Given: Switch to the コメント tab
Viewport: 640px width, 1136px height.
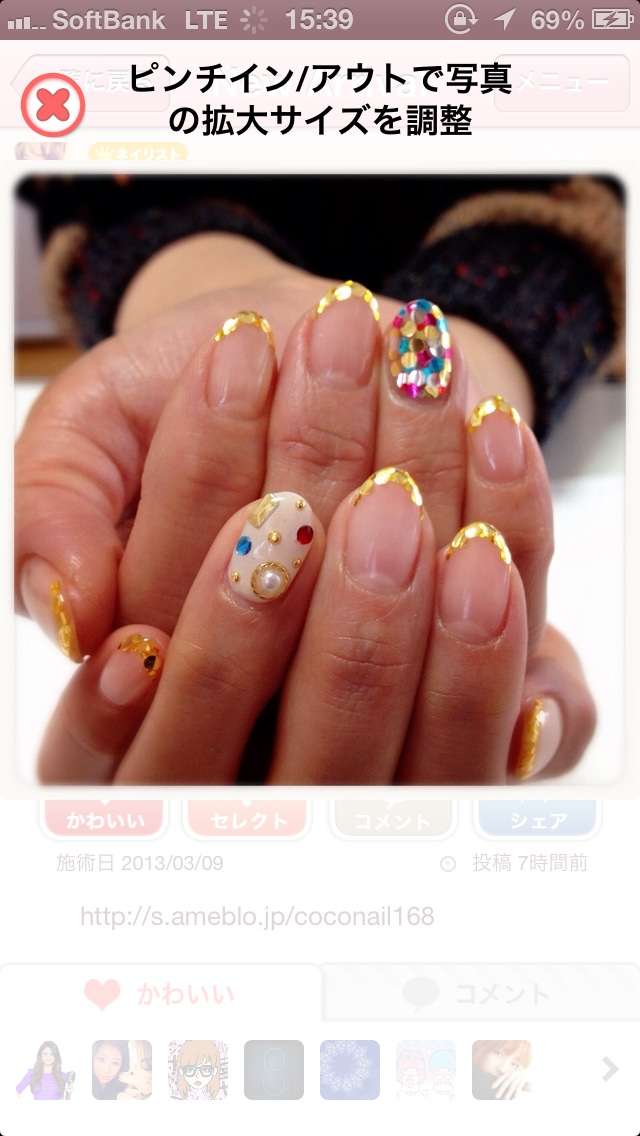Looking at the screenshot, I should pos(481,993).
